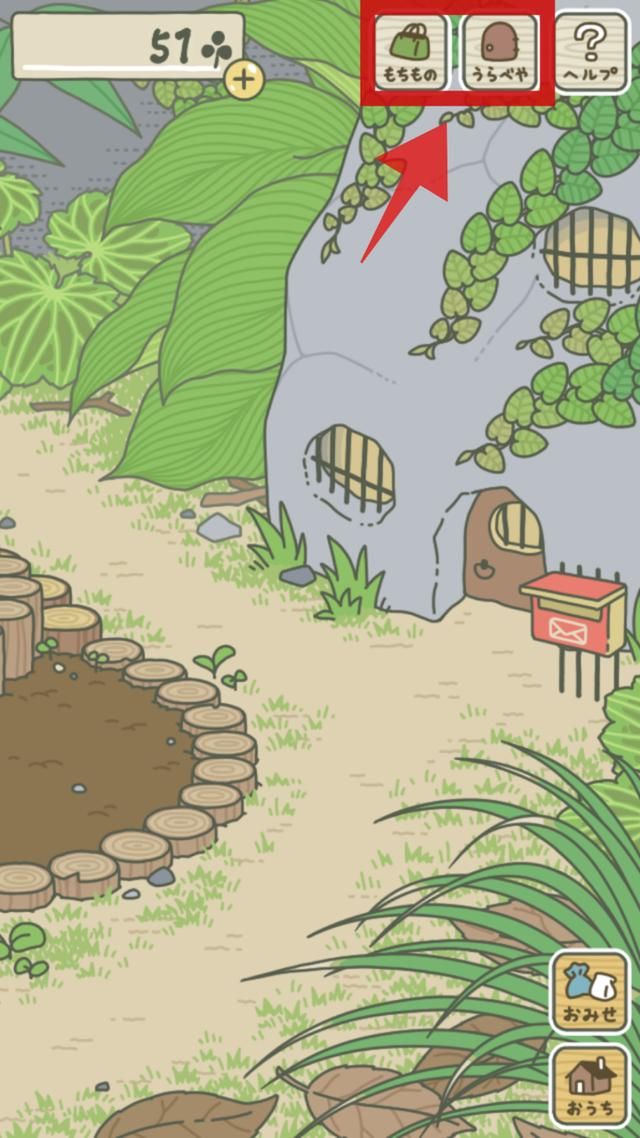Screen dimensions: 640x1138
Task: Tap the plus button to add clovers
Action: click(244, 79)
